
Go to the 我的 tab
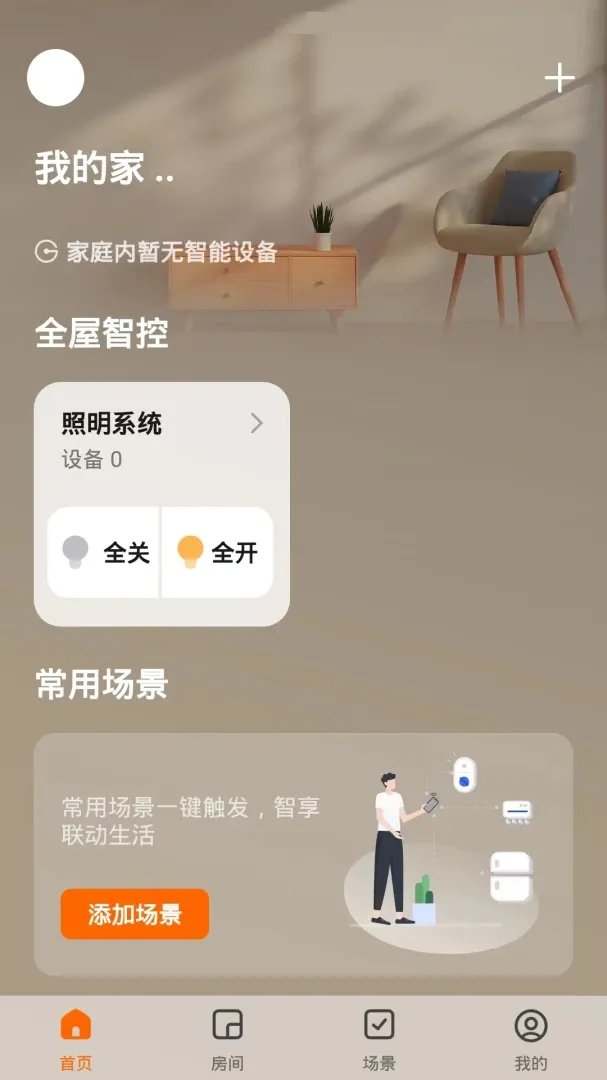531,1040
